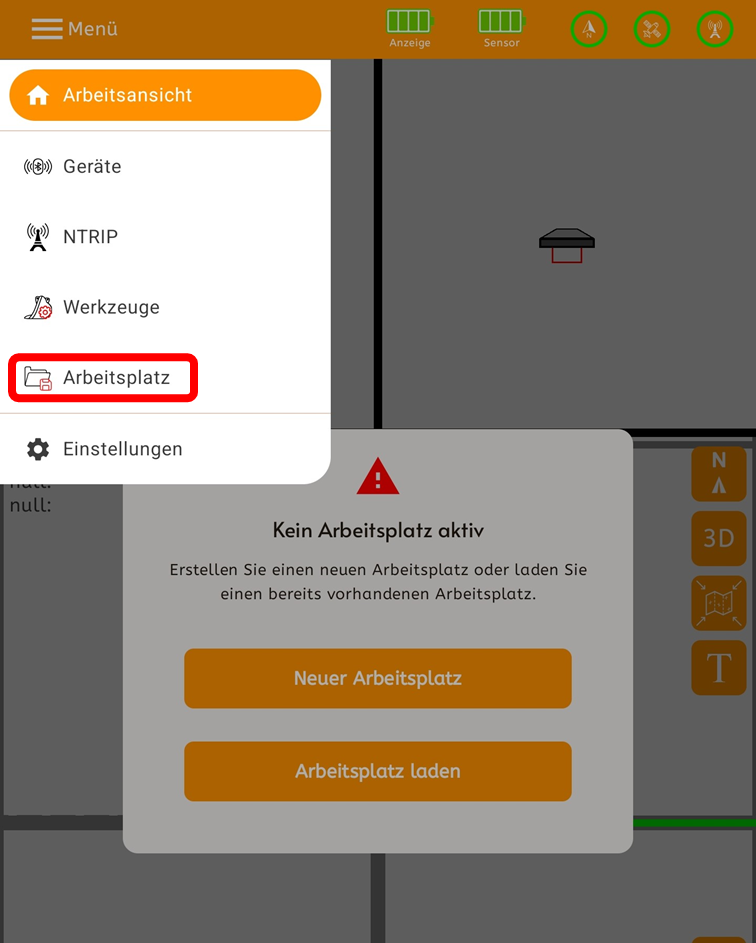The height and width of the screenshot is (943, 756).
Task: Tap the T text button
Action: pyautogui.click(x=718, y=668)
